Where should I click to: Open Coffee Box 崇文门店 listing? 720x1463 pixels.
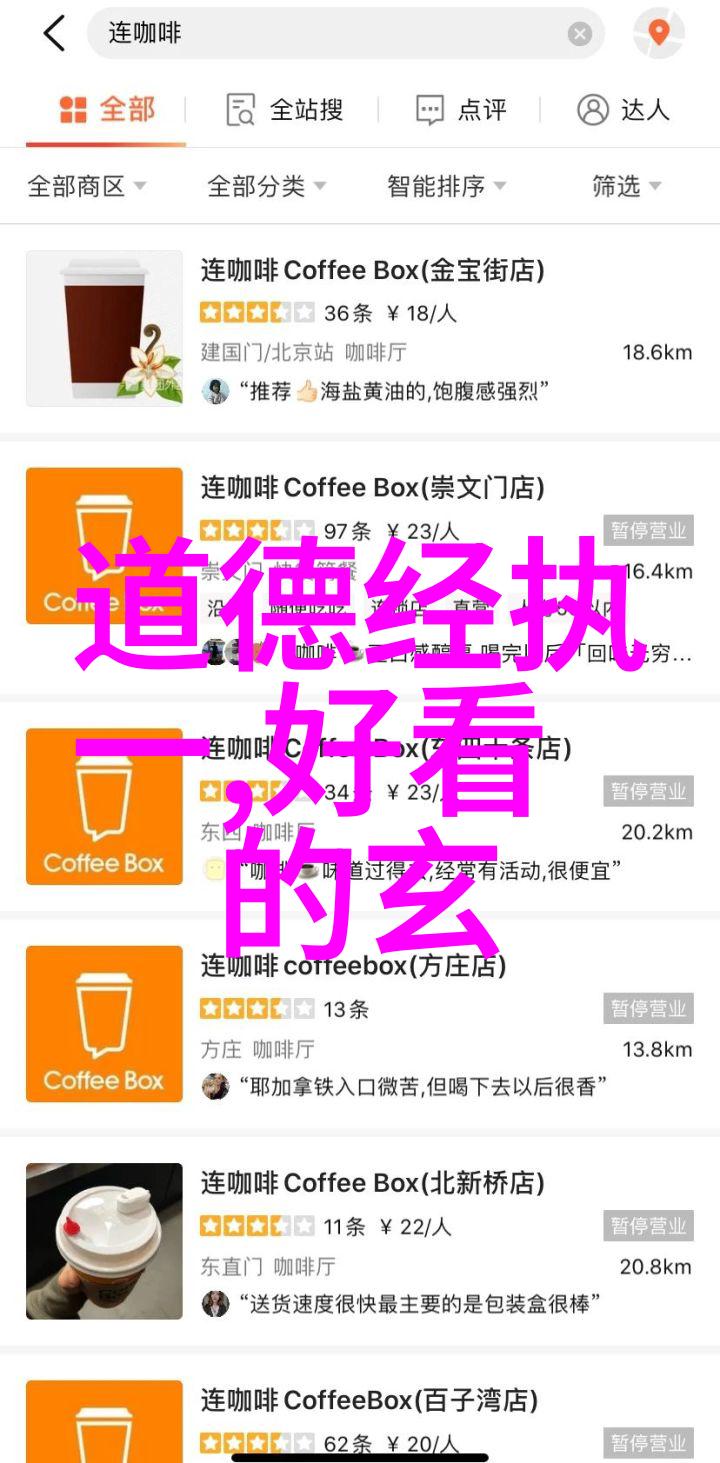(372, 489)
